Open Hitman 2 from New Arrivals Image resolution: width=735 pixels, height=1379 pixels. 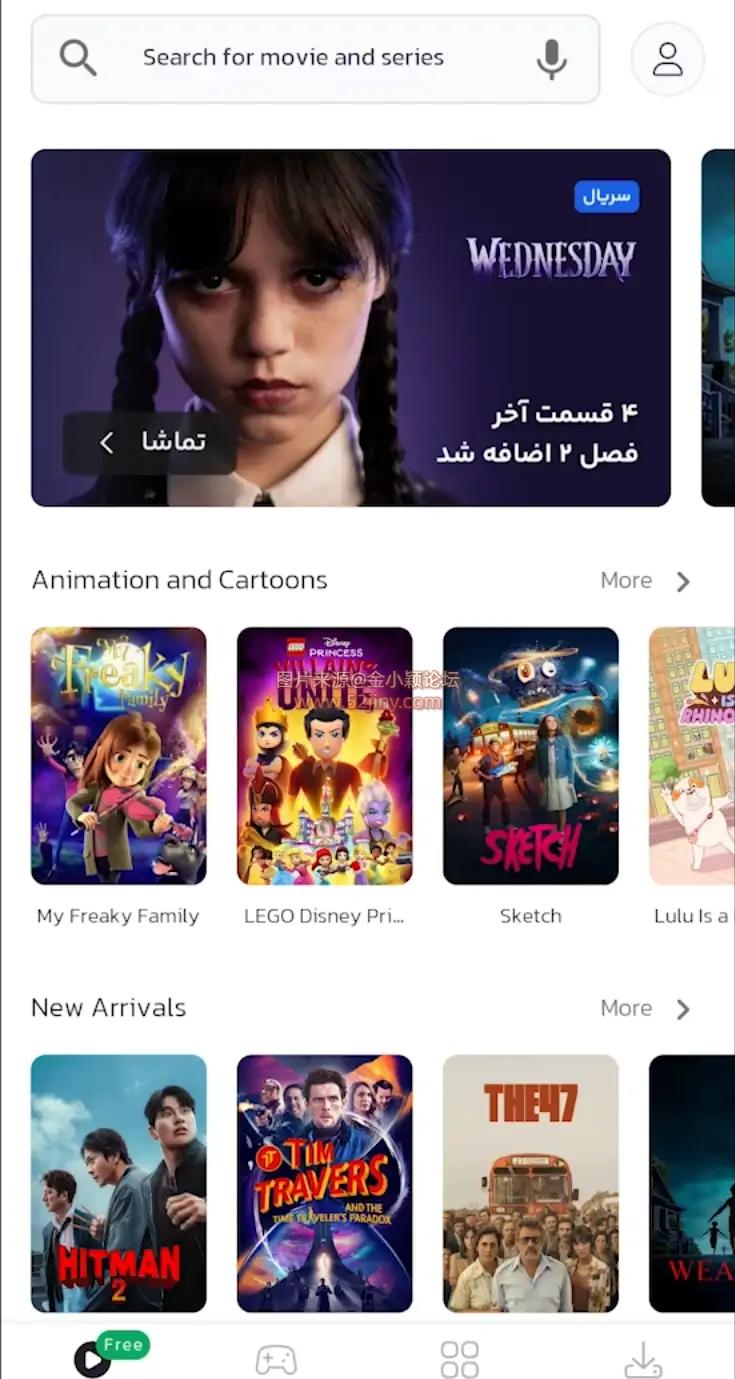[119, 1183]
